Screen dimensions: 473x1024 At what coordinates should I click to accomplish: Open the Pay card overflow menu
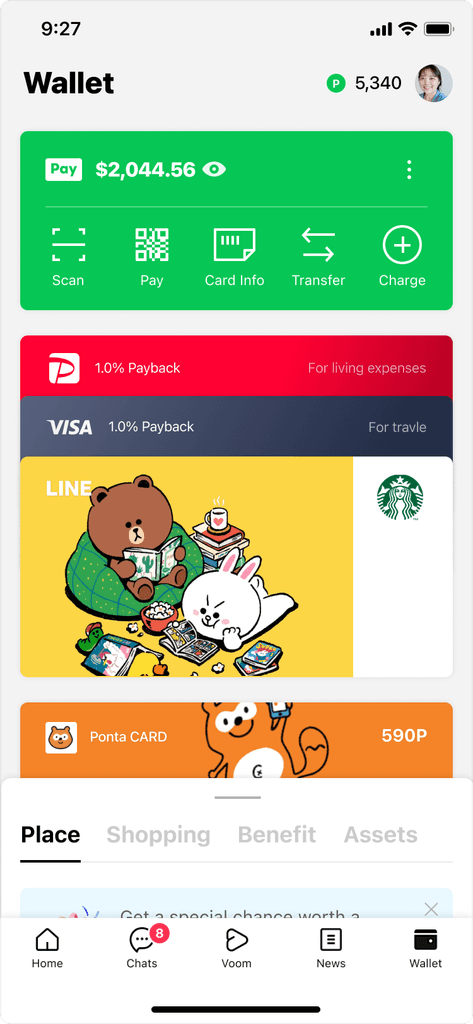(409, 170)
